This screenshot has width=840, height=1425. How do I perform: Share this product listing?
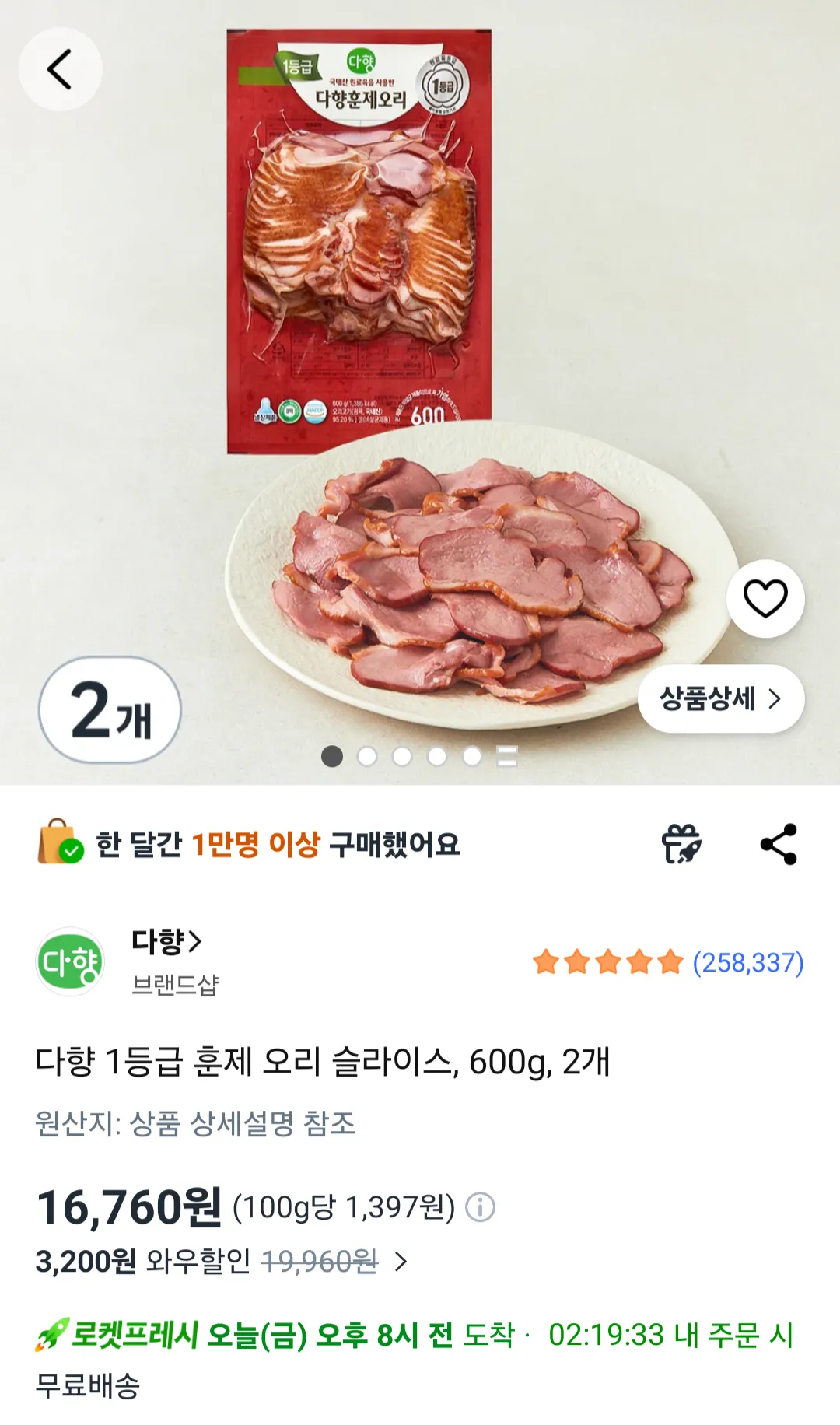pyautogui.click(x=779, y=844)
